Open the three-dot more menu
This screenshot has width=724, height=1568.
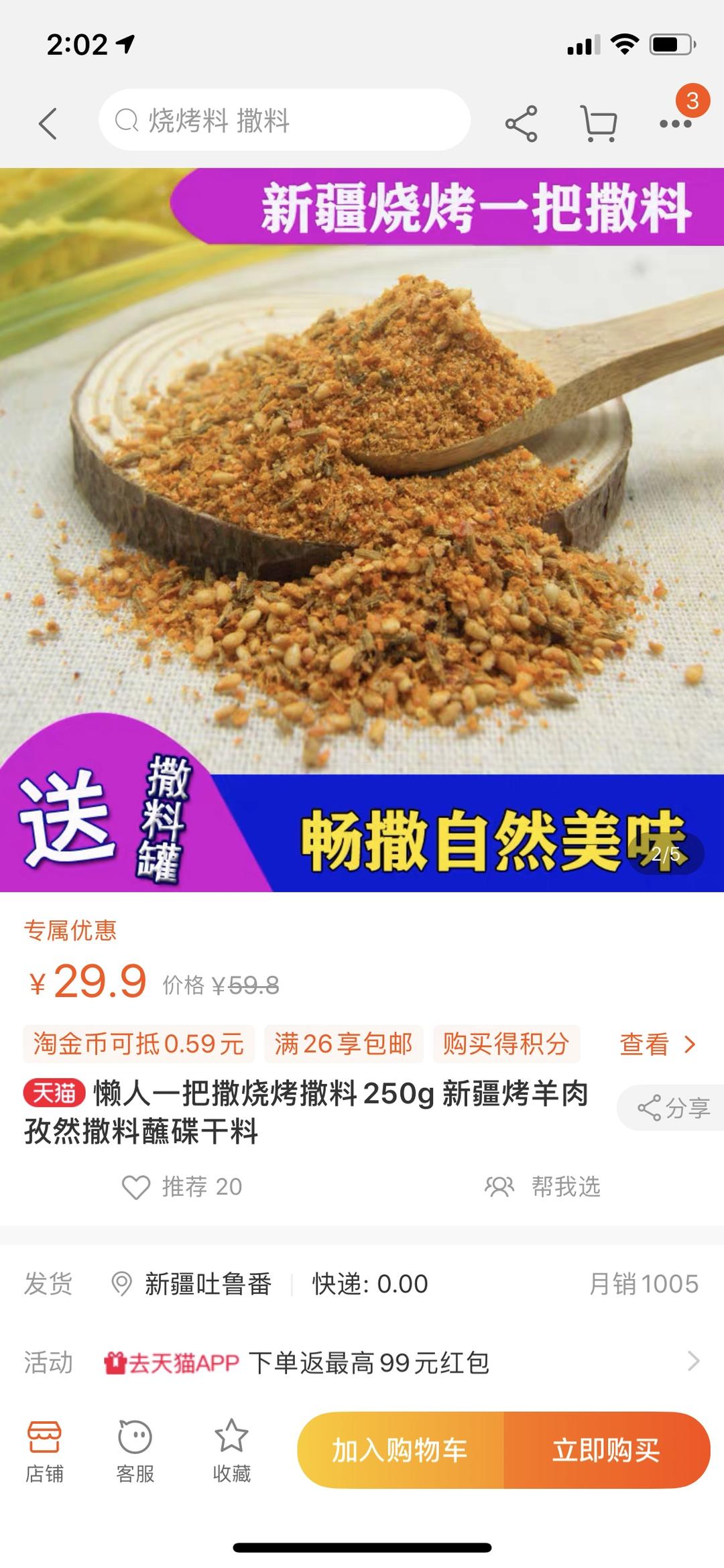tap(676, 123)
